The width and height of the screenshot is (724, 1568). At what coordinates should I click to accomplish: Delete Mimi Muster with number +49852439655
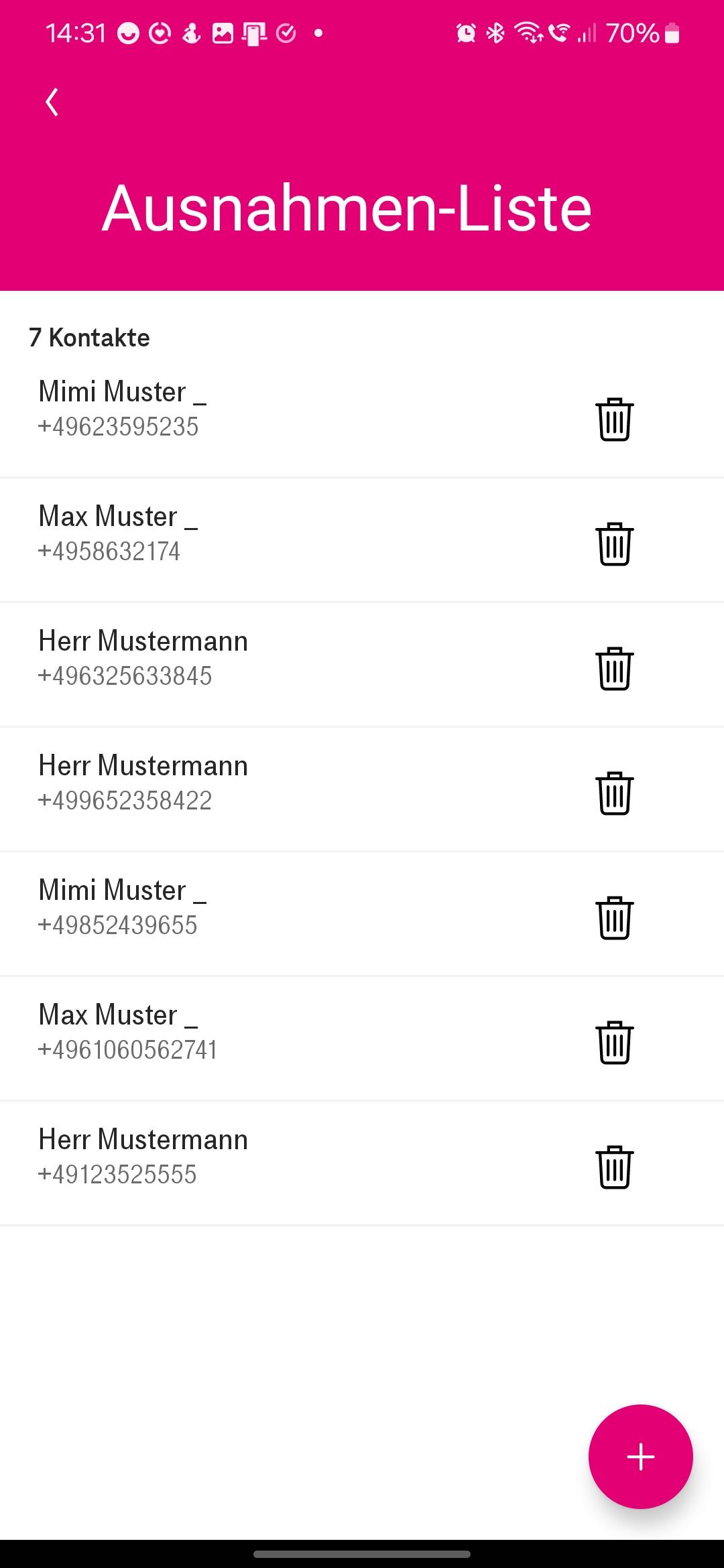click(x=614, y=918)
